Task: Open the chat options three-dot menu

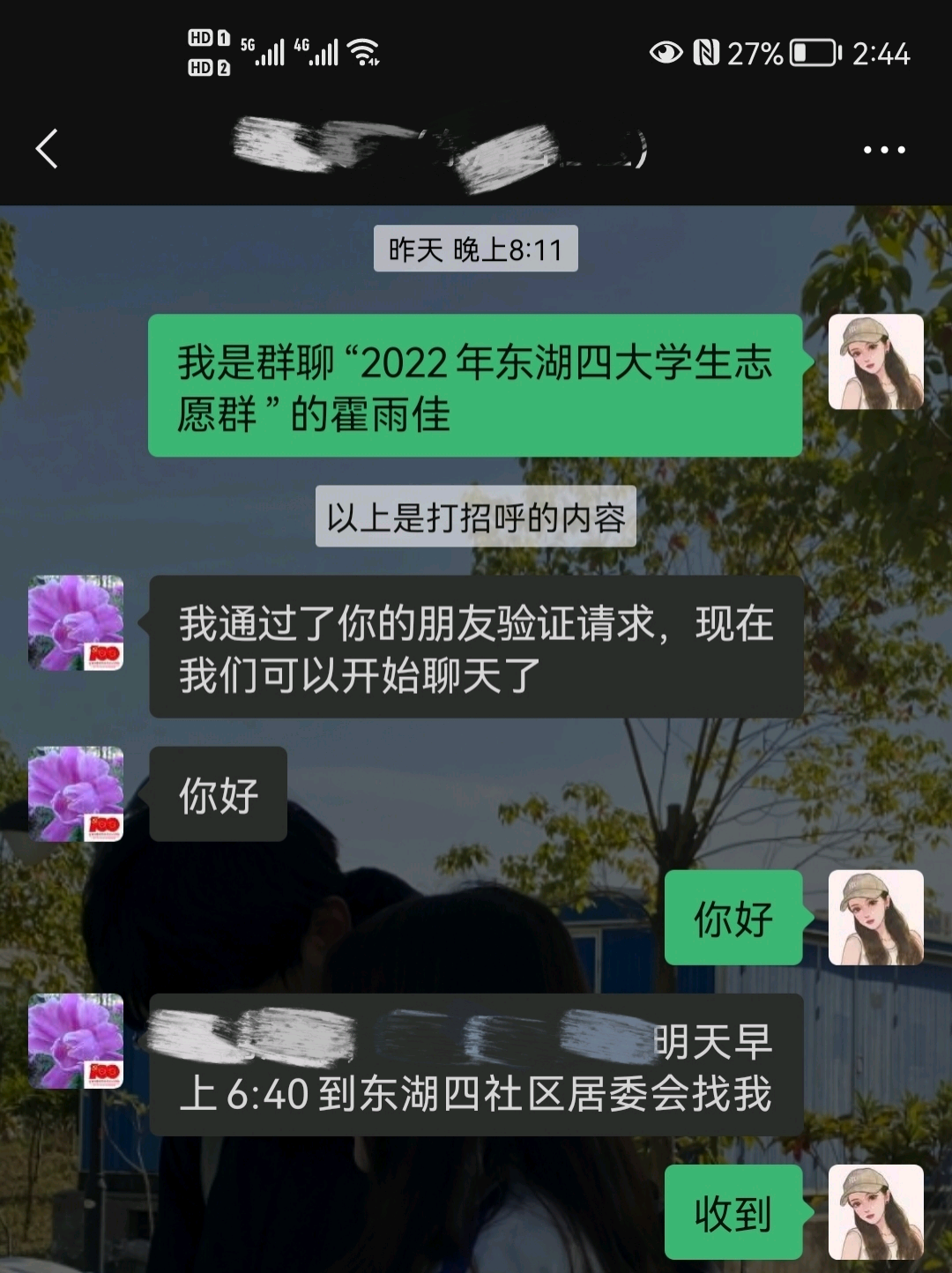Action: click(x=884, y=150)
